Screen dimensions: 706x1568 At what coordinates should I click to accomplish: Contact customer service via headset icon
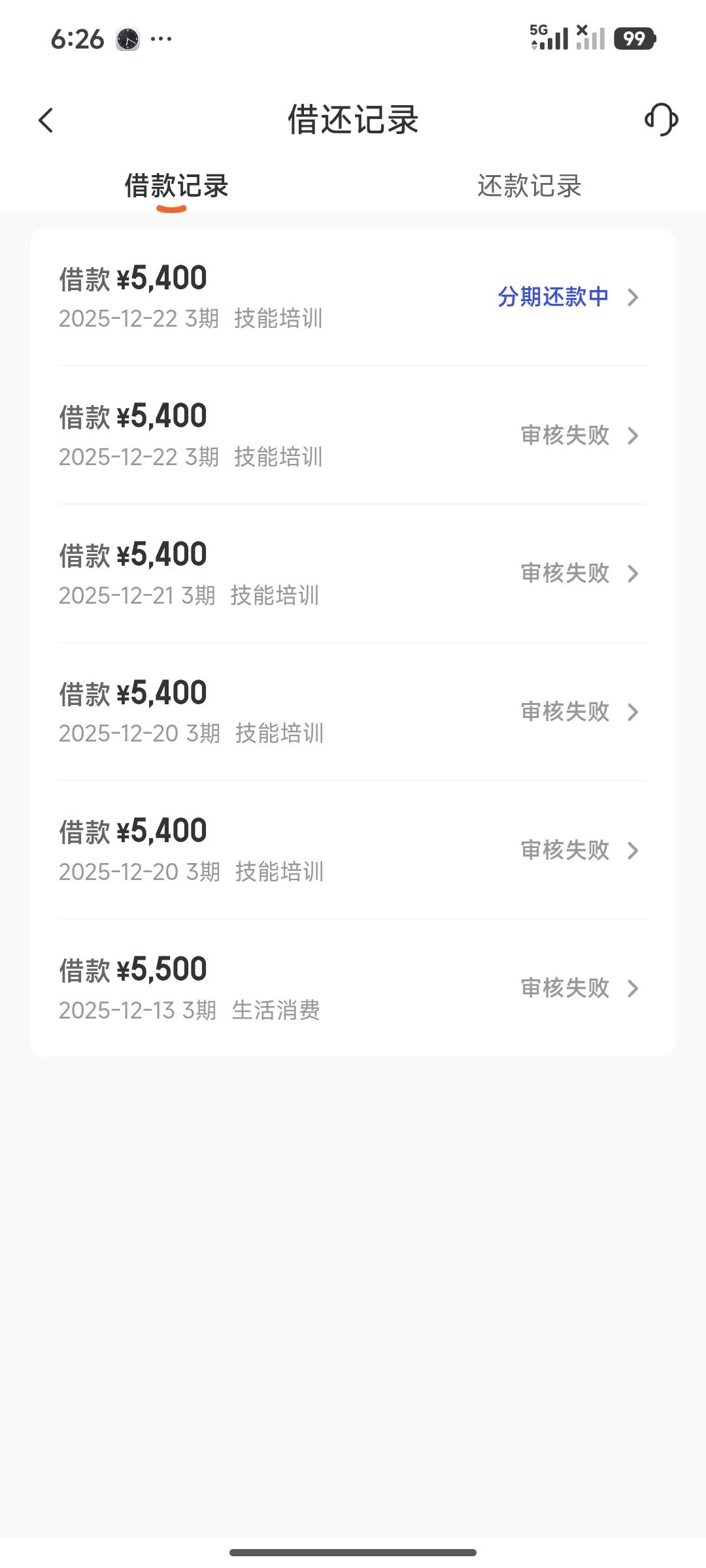click(661, 120)
